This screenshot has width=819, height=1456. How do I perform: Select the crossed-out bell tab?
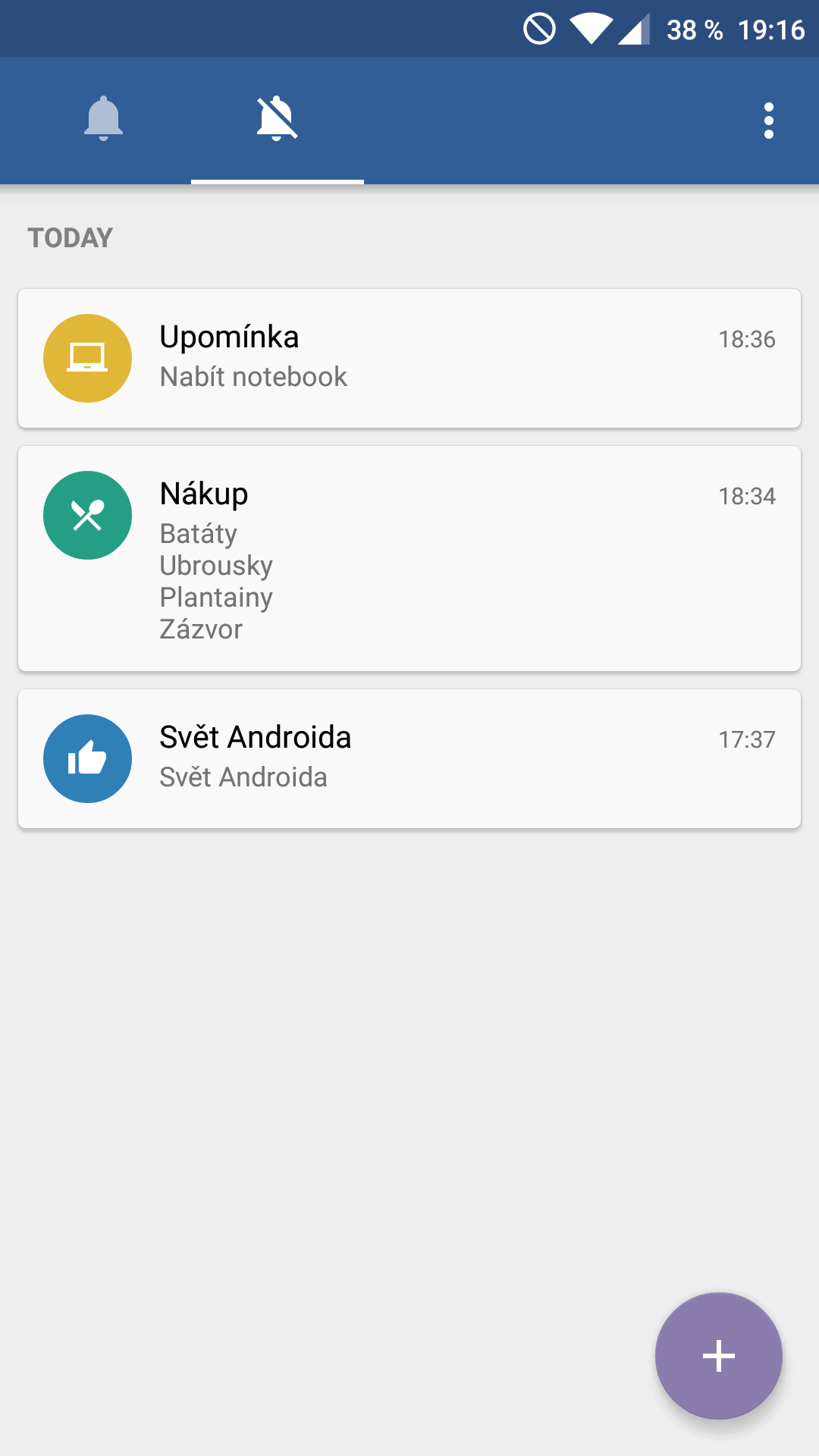278,119
